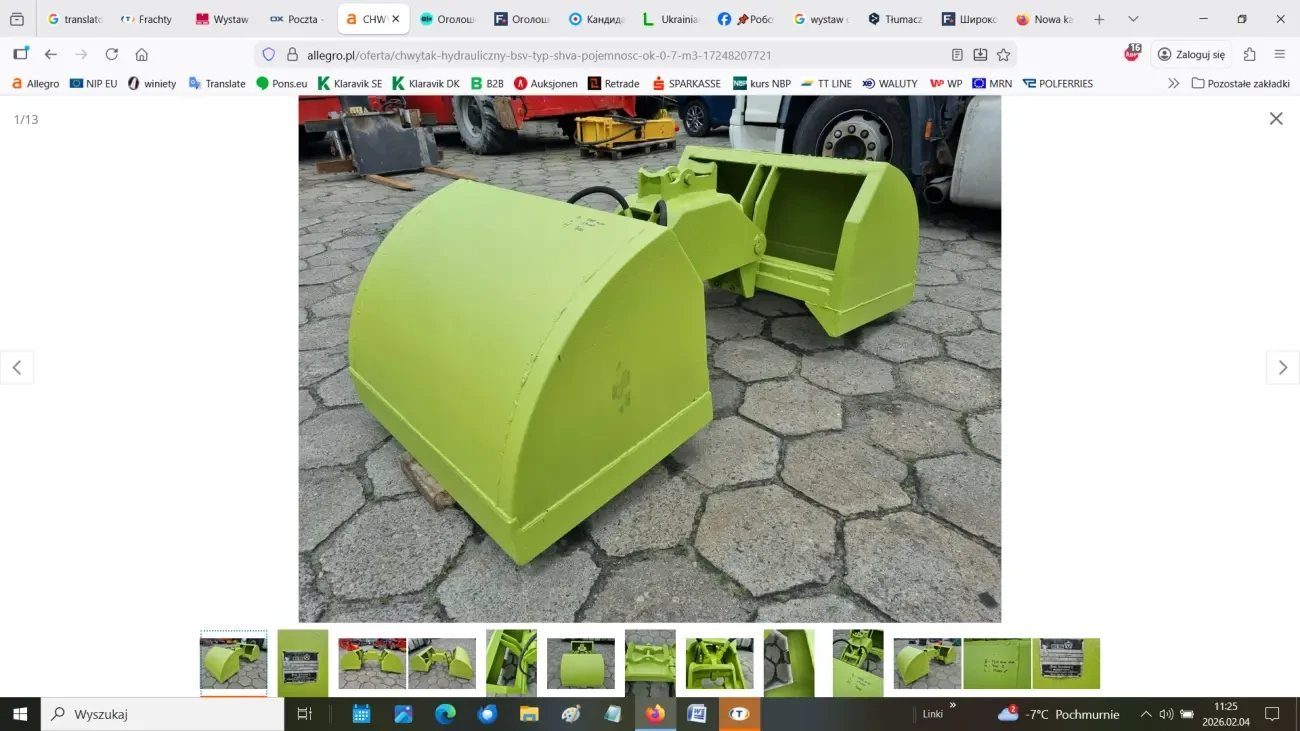Reload the current page
Image resolution: width=1300 pixels, height=731 pixels.
tap(112, 55)
